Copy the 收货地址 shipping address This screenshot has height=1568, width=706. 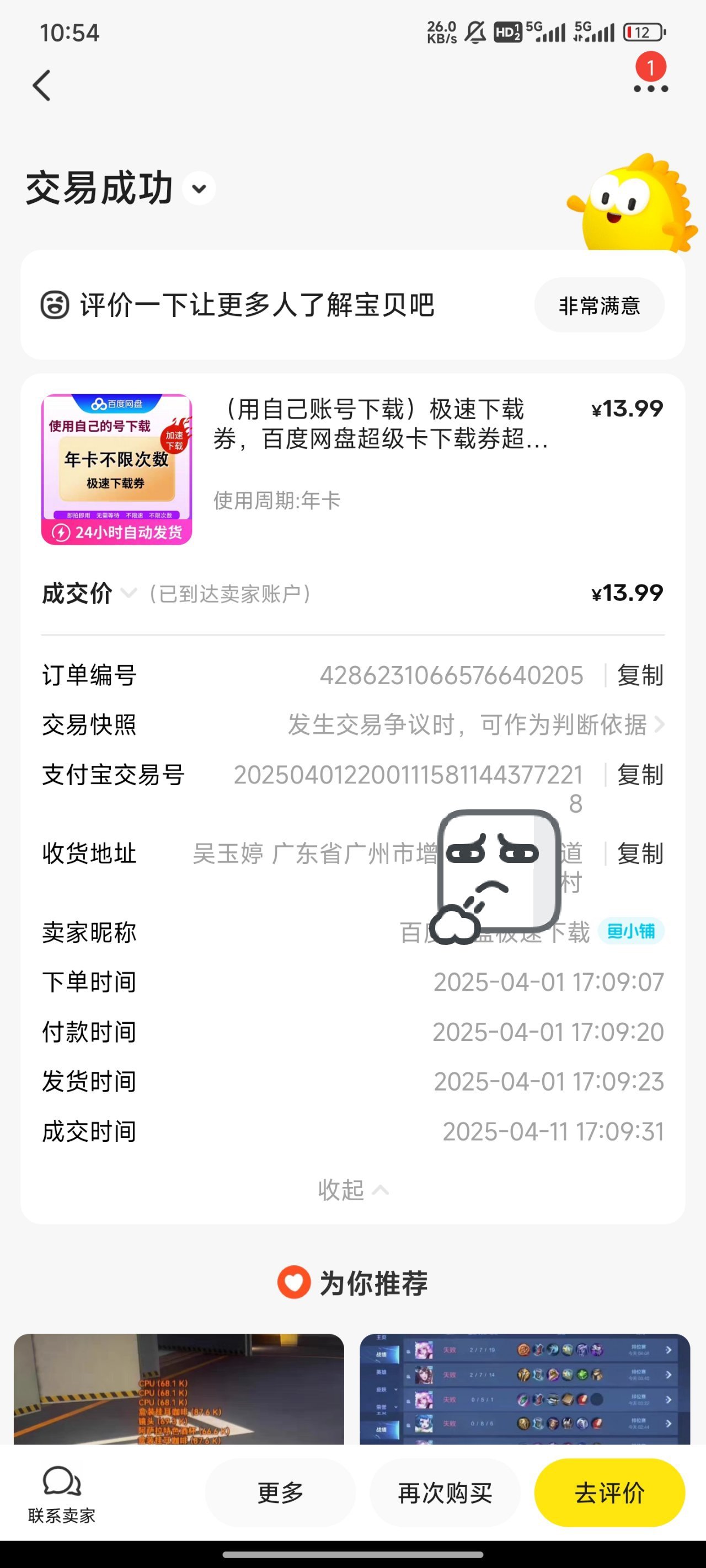tap(639, 853)
